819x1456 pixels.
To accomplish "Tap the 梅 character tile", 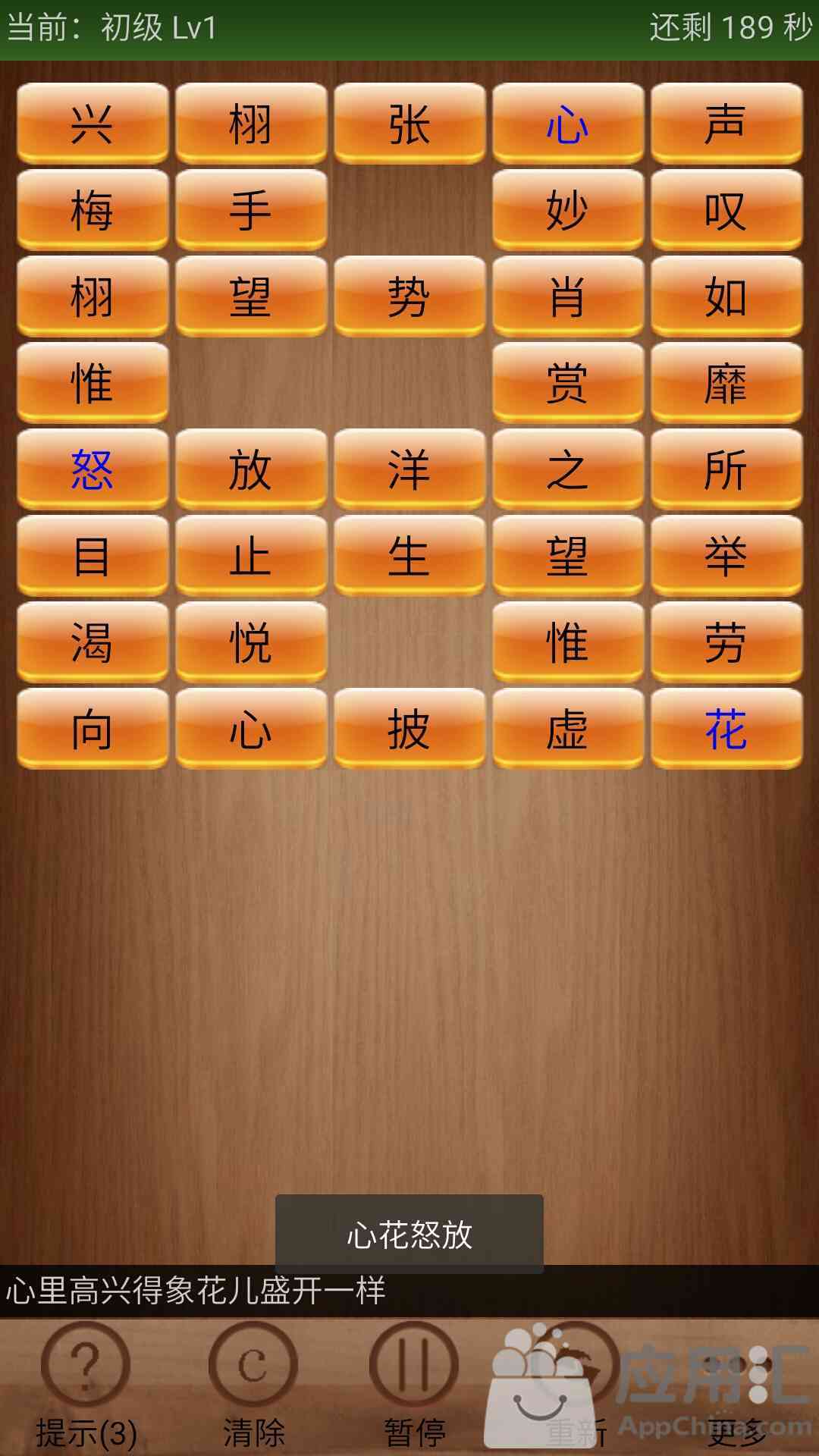I will coord(93,210).
